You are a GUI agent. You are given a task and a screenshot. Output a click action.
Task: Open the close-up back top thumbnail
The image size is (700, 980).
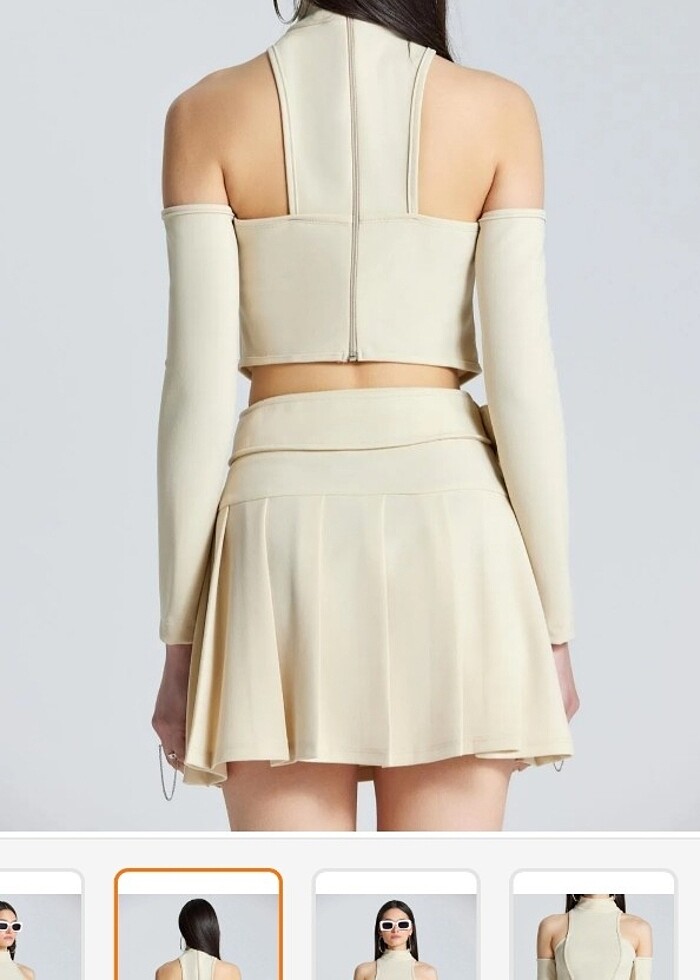pos(594,927)
